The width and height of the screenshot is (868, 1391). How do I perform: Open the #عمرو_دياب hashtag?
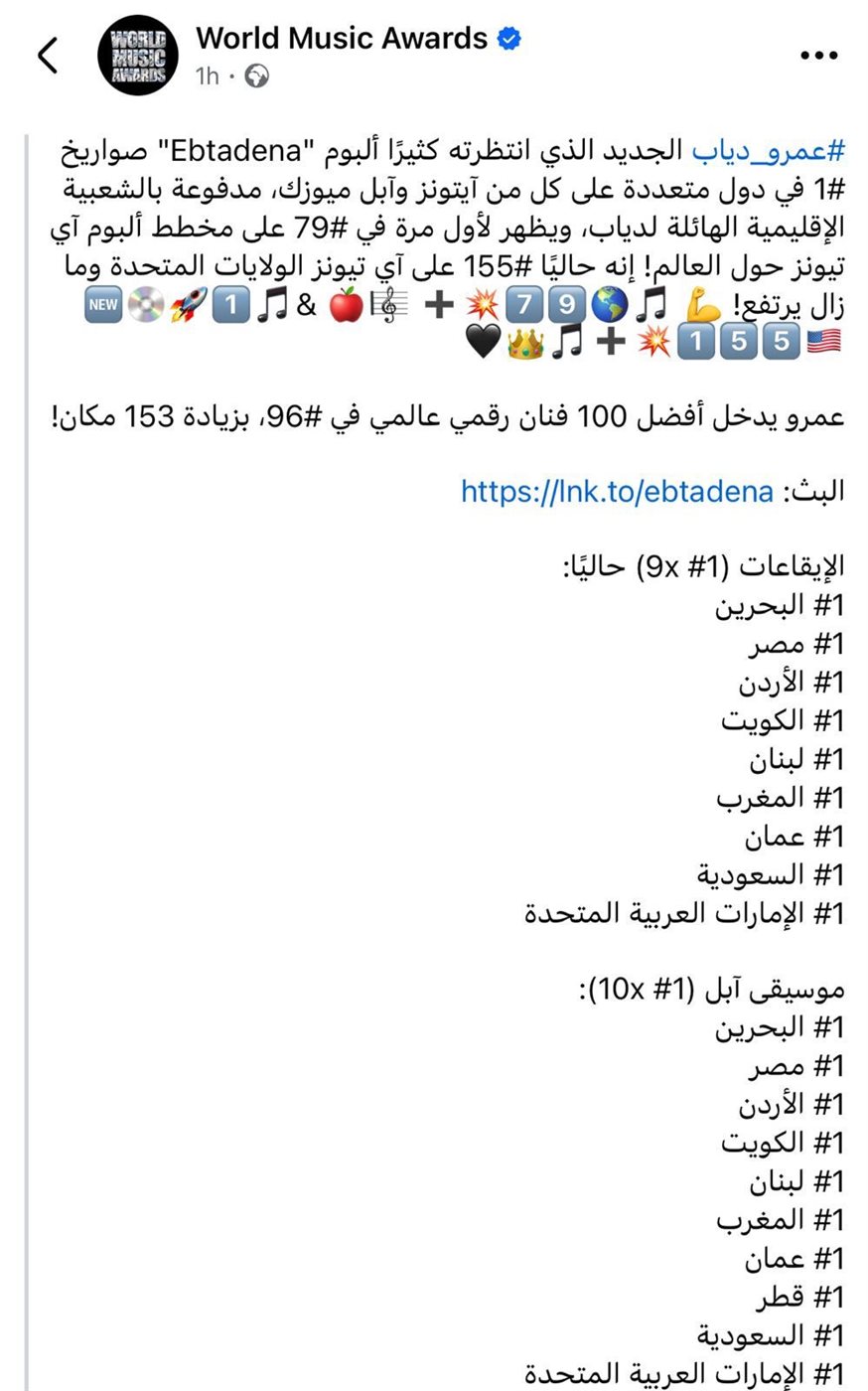769,151
